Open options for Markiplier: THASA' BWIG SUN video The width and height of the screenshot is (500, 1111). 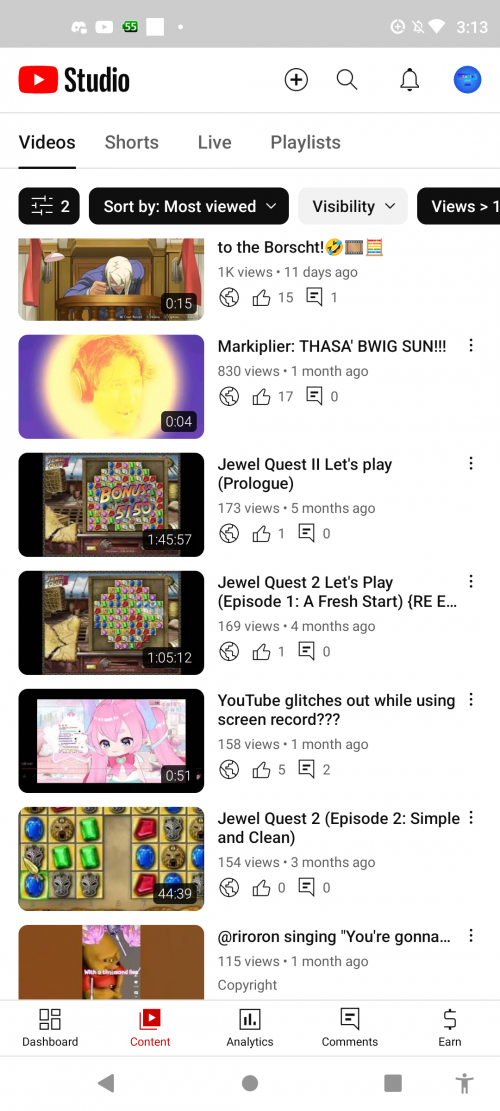coord(471,346)
